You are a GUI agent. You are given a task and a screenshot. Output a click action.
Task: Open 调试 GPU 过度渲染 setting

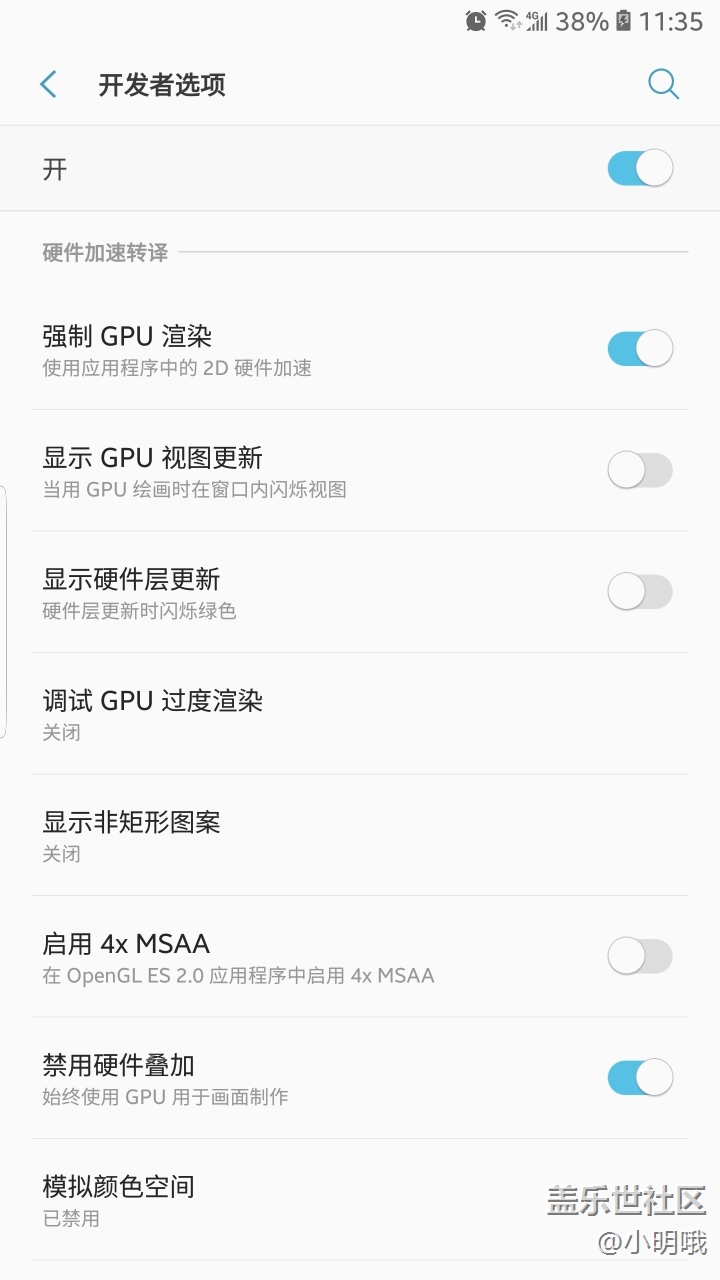300,713
